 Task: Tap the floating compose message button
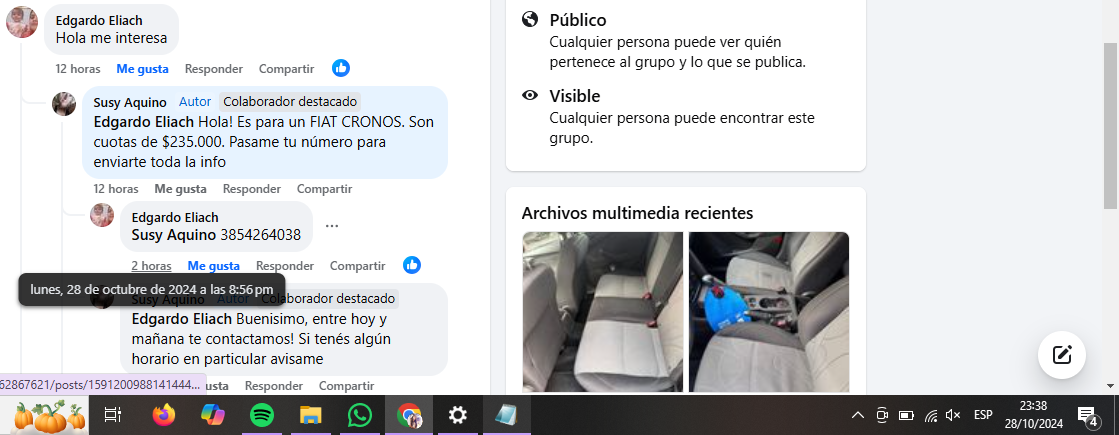(x=1061, y=354)
